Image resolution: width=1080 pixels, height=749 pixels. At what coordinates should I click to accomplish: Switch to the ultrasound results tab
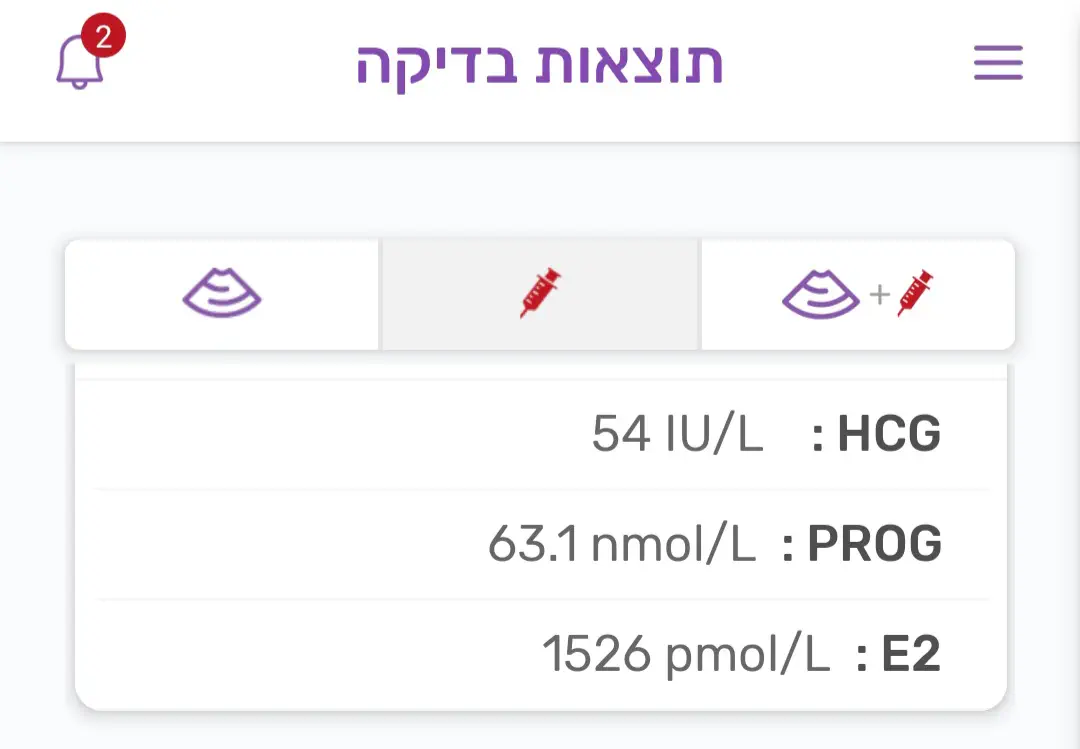coord(222,295)
